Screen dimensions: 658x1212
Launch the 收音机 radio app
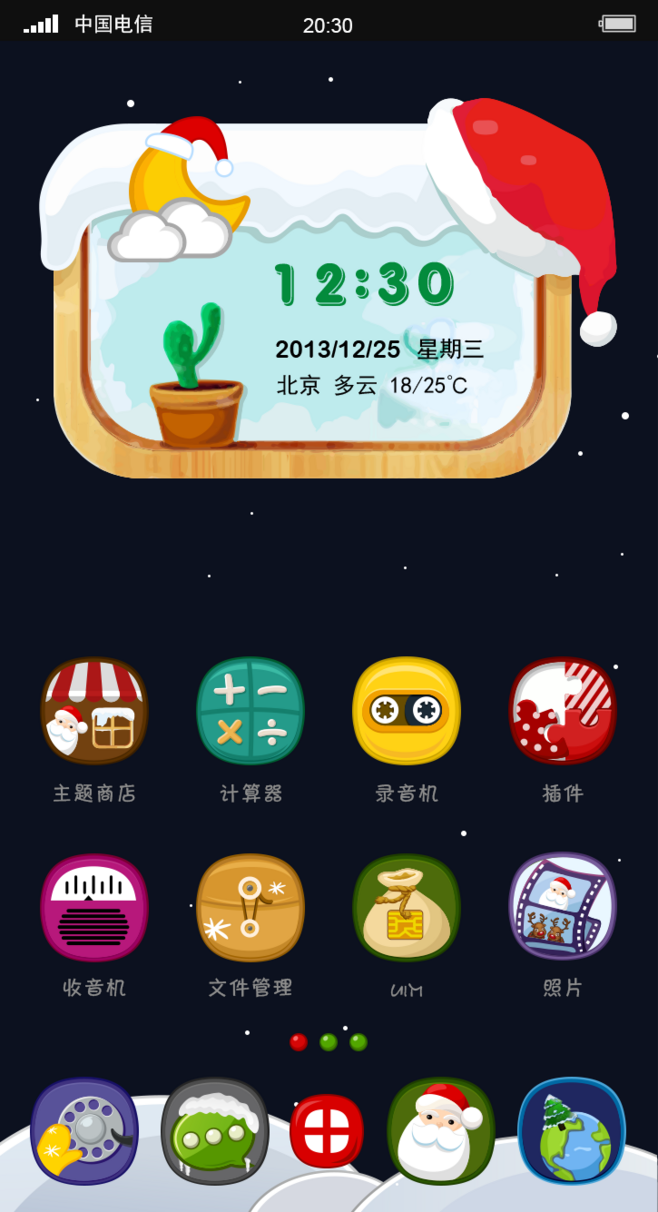point(94,907)
